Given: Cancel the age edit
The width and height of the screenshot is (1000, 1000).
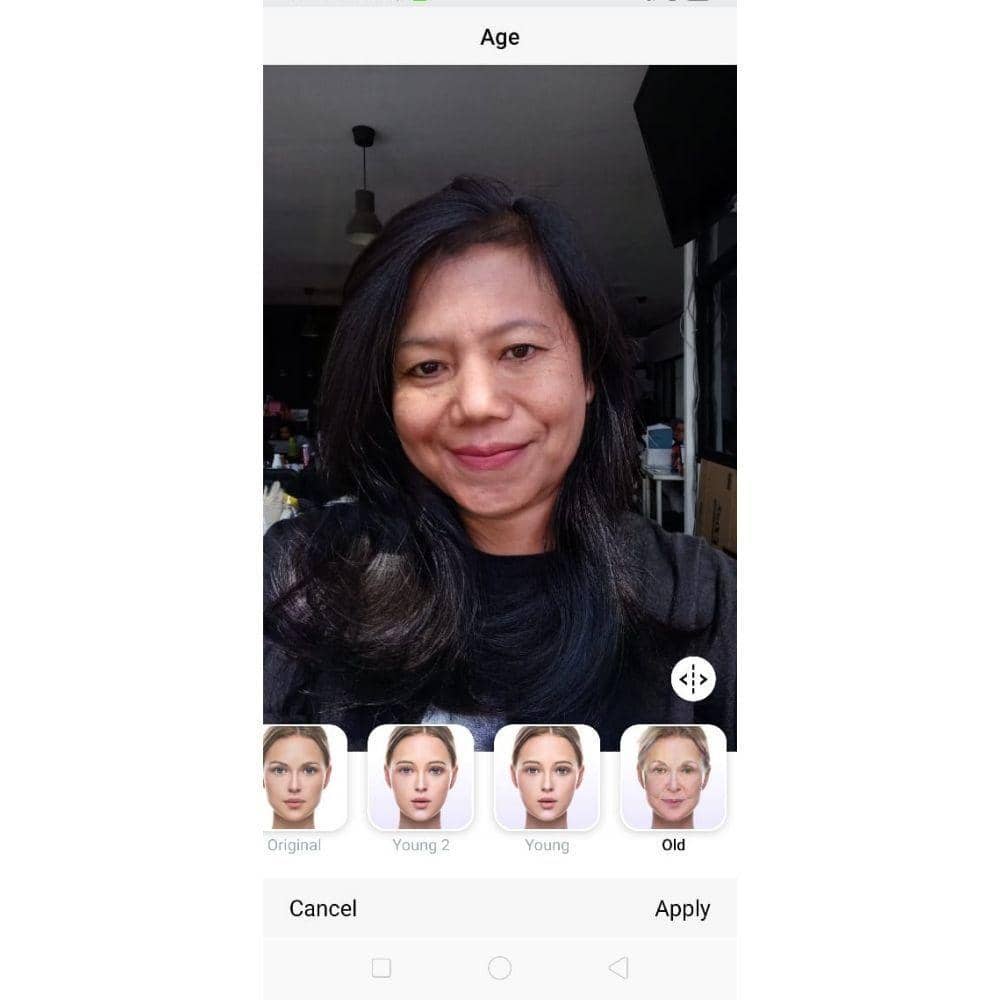Looking at the screenshot, I should tap(323, 908).
